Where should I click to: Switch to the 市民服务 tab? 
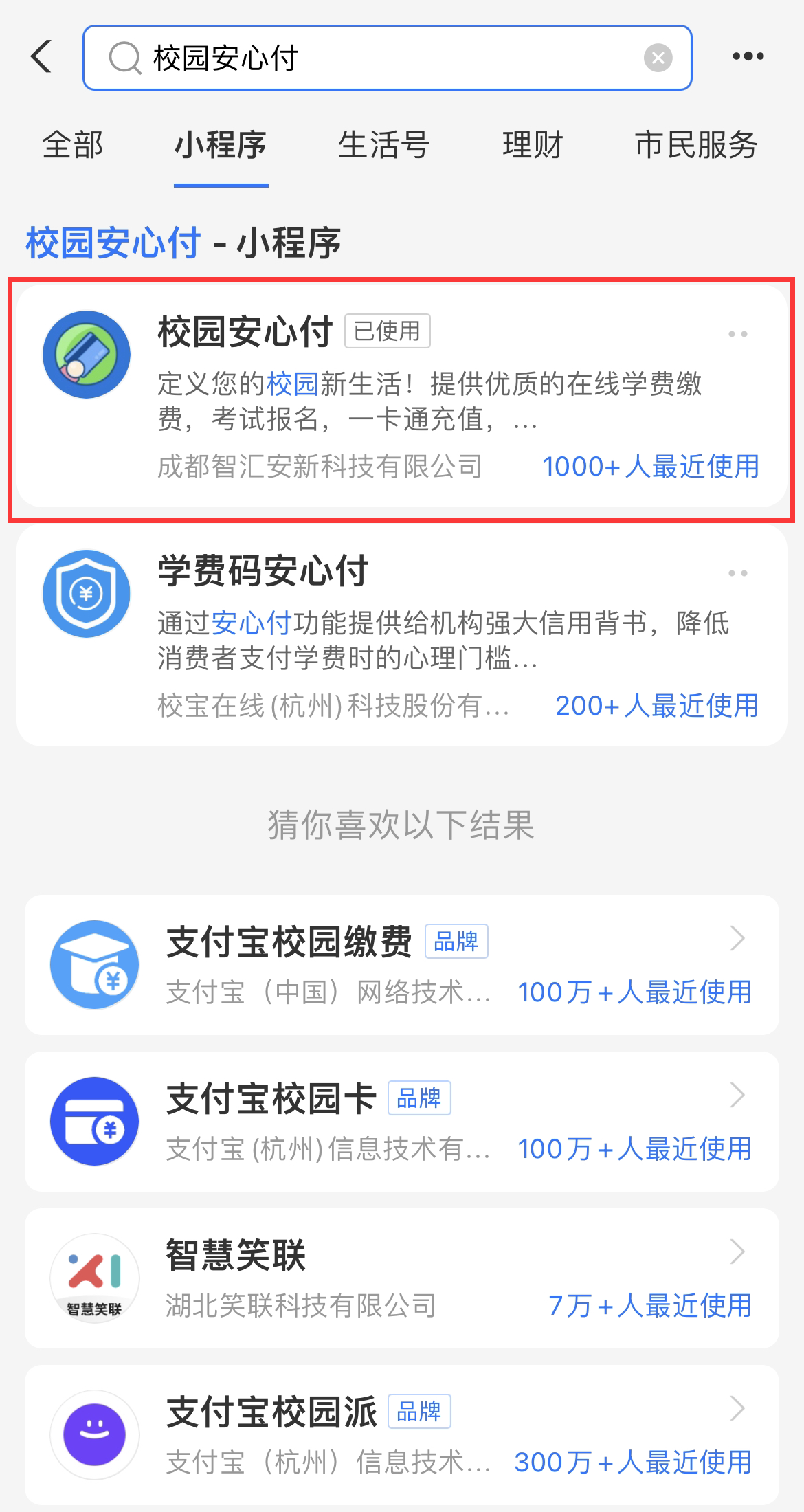point(697,146)
